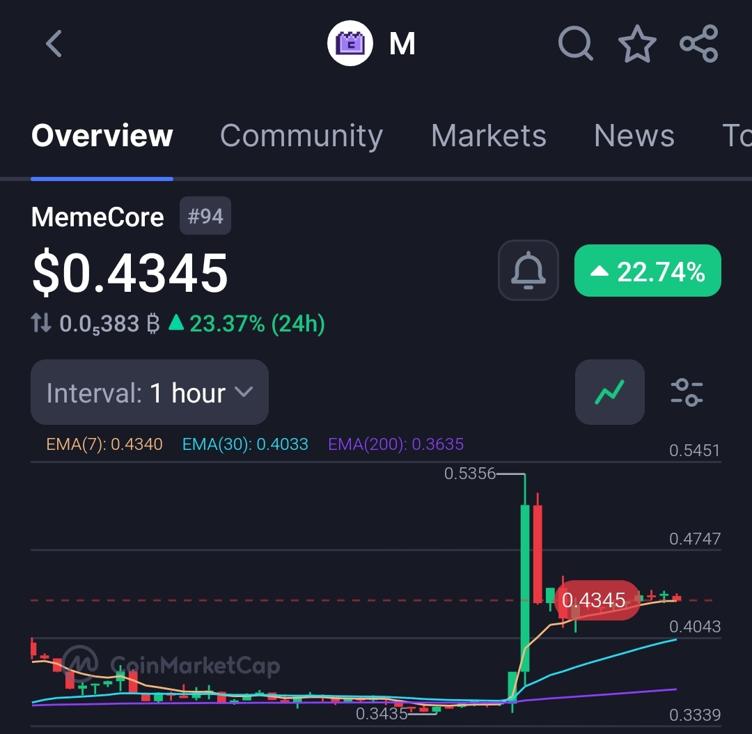
Task: Switch to the Community tab
Action: (x=301, y=136)
